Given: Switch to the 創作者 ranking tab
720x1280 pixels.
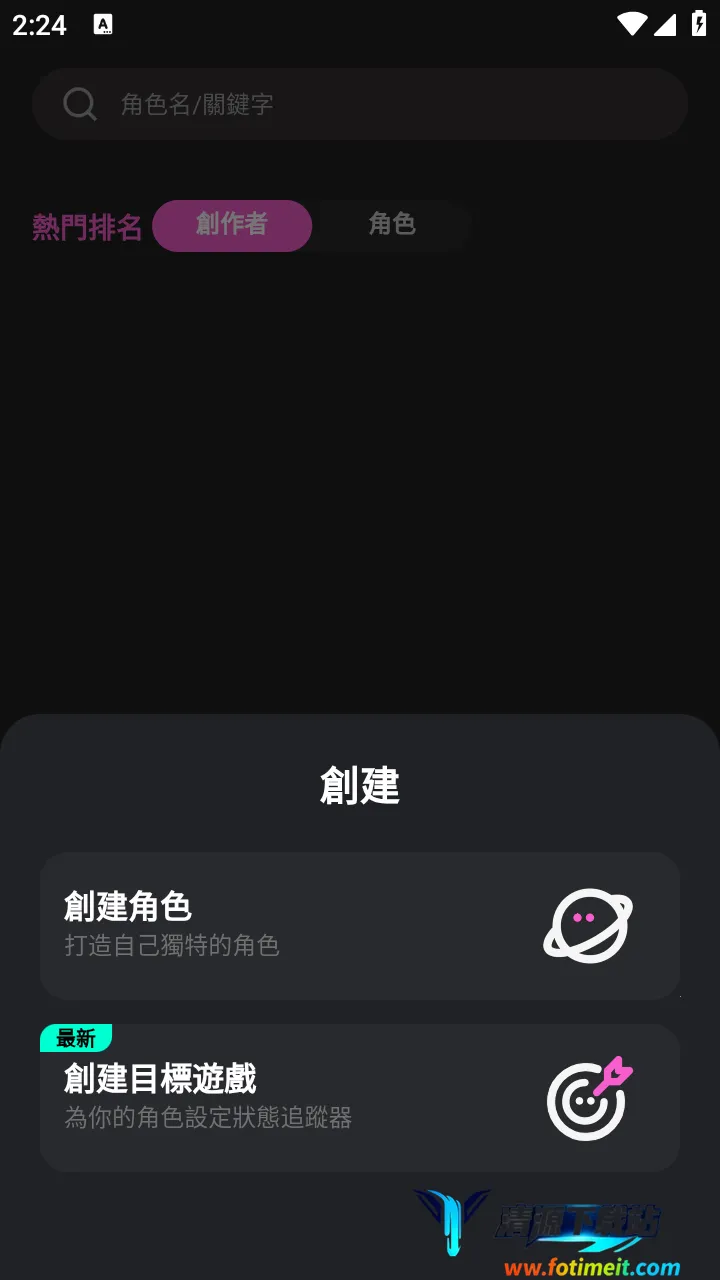Looking at the screenshot, I should point(232,225).
